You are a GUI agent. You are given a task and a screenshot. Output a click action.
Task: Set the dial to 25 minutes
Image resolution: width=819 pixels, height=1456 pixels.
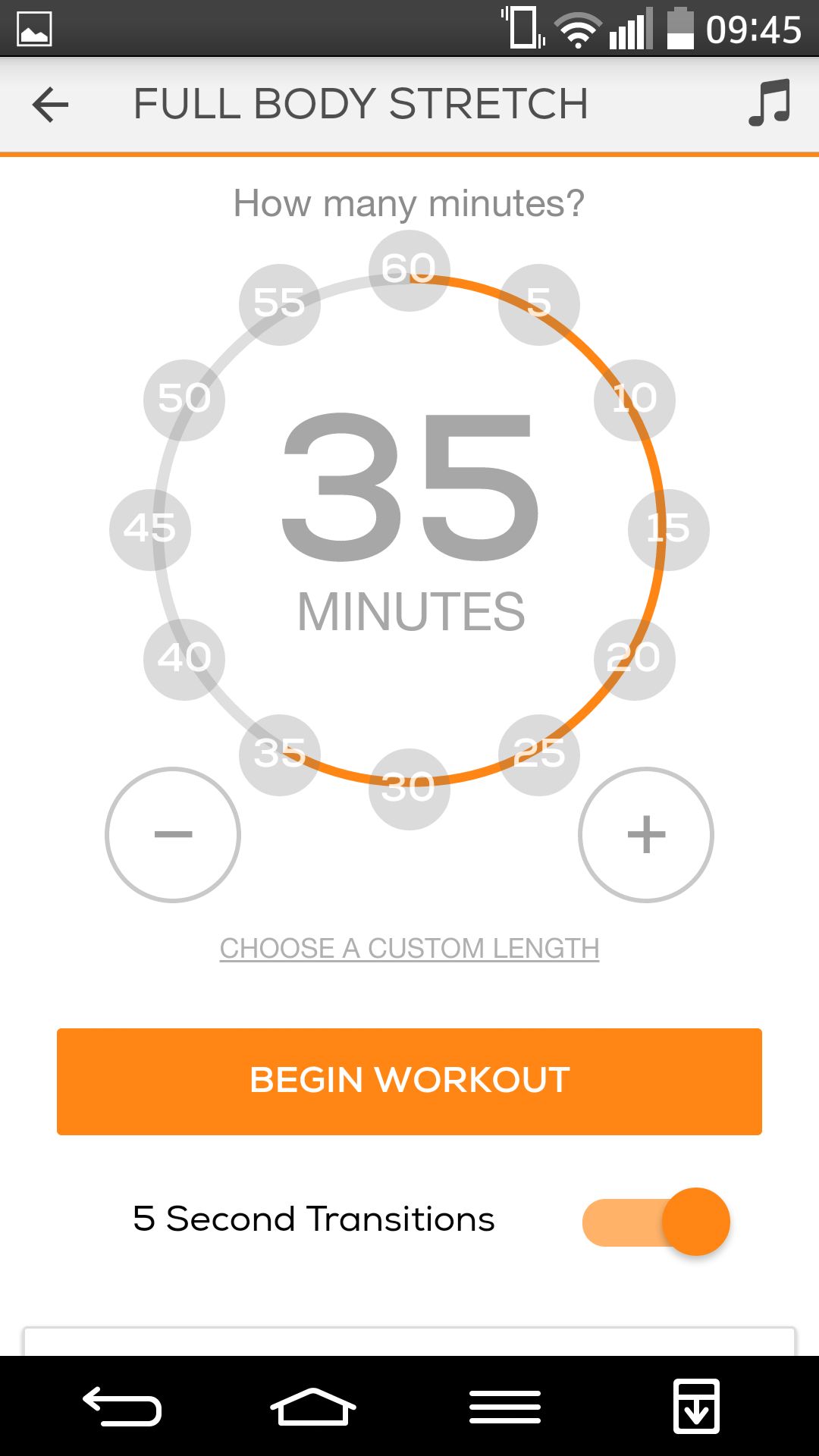[539, 755]
